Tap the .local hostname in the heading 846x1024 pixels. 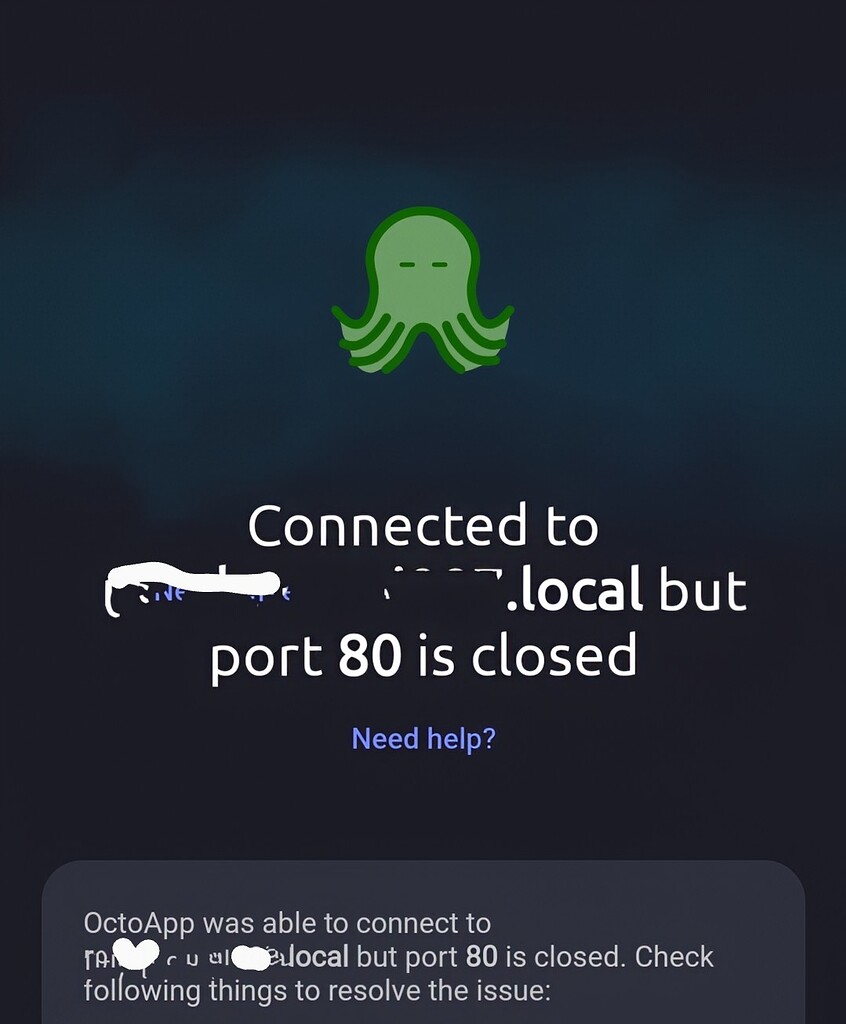coord(580,590)
